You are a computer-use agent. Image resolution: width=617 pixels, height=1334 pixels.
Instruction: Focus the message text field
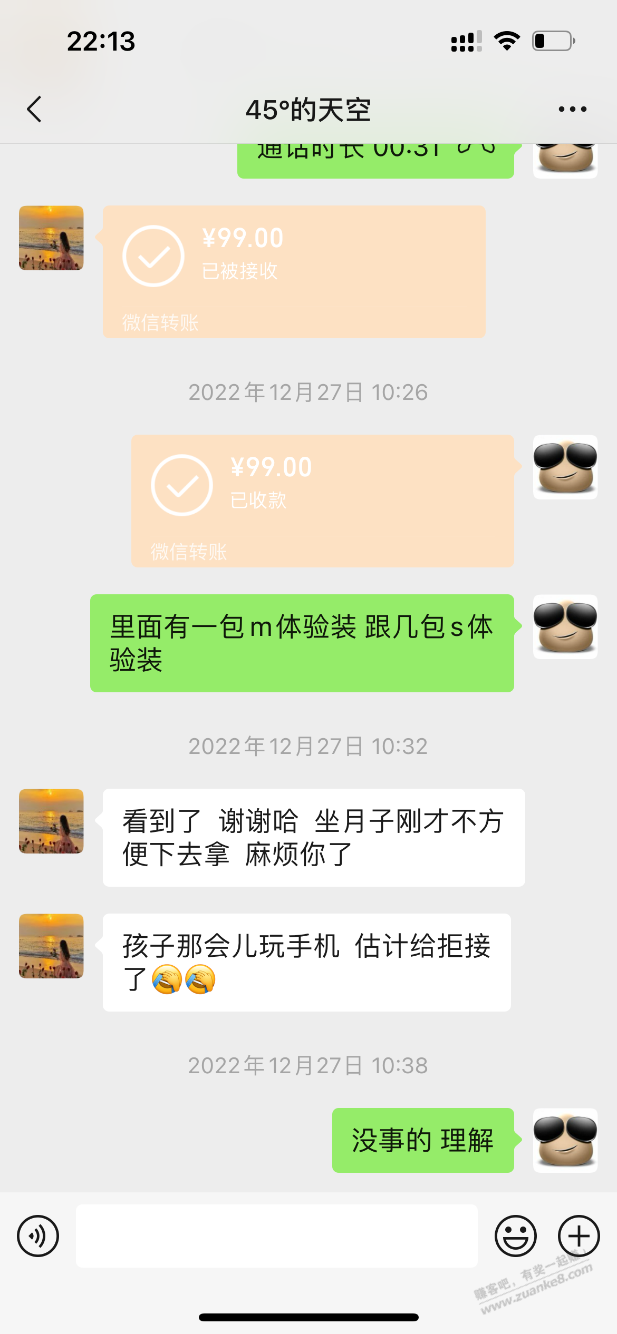click(277, 1236)
